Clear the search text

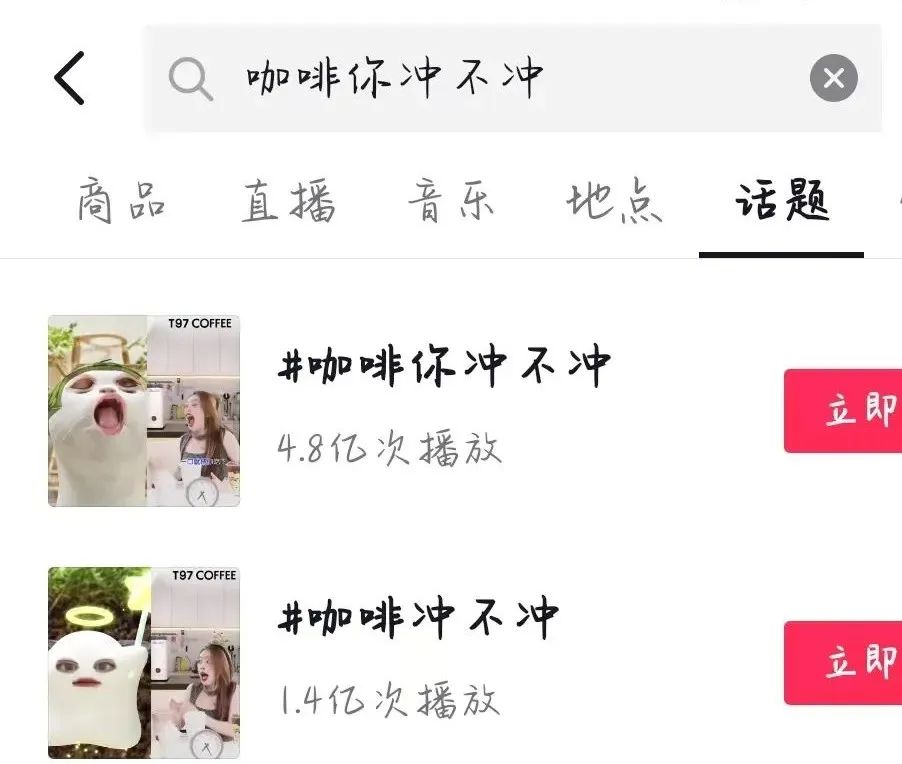click(833, 78)
